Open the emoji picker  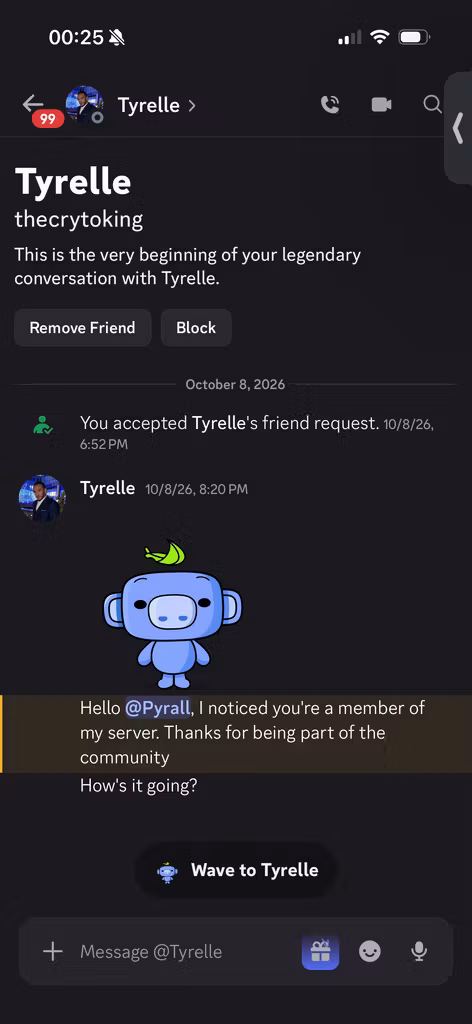(370, 952)
